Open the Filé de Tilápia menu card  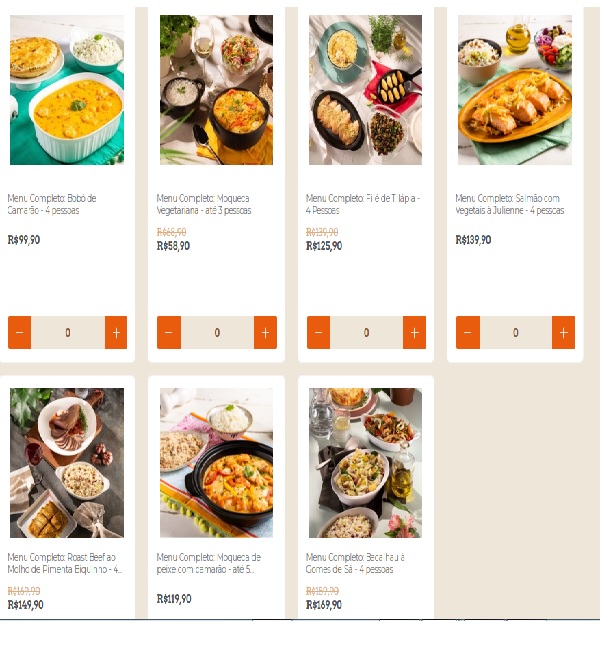pos(365,90)
